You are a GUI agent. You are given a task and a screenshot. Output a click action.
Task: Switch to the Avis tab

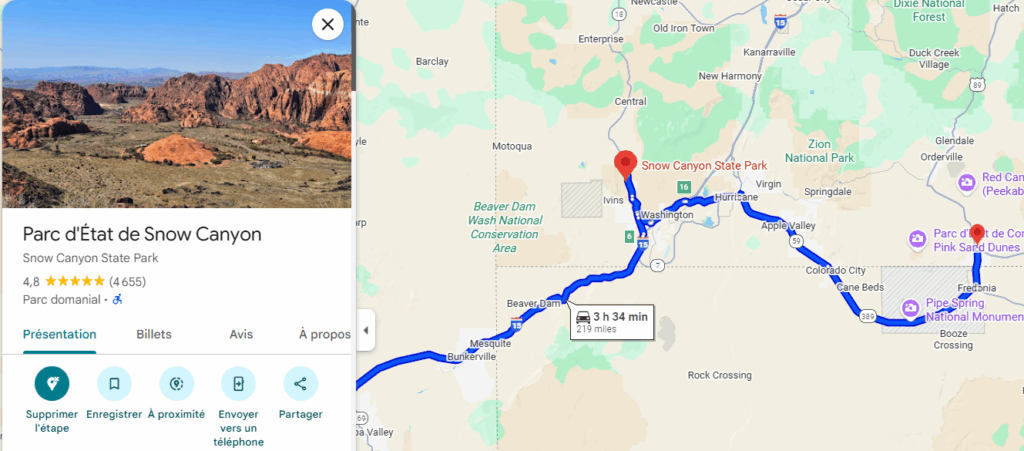point(241,334)
